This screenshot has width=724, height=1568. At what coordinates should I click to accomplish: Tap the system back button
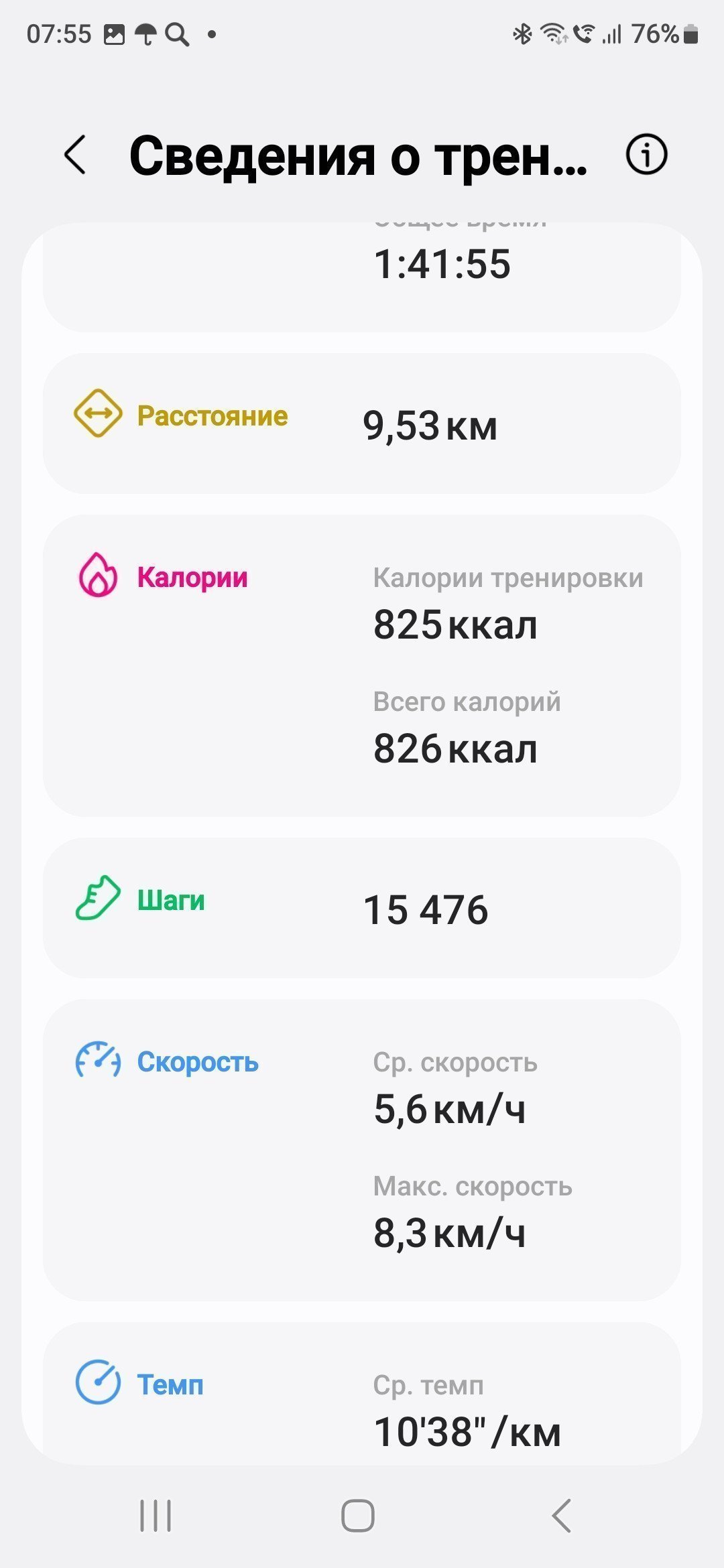pos(561,1515)
